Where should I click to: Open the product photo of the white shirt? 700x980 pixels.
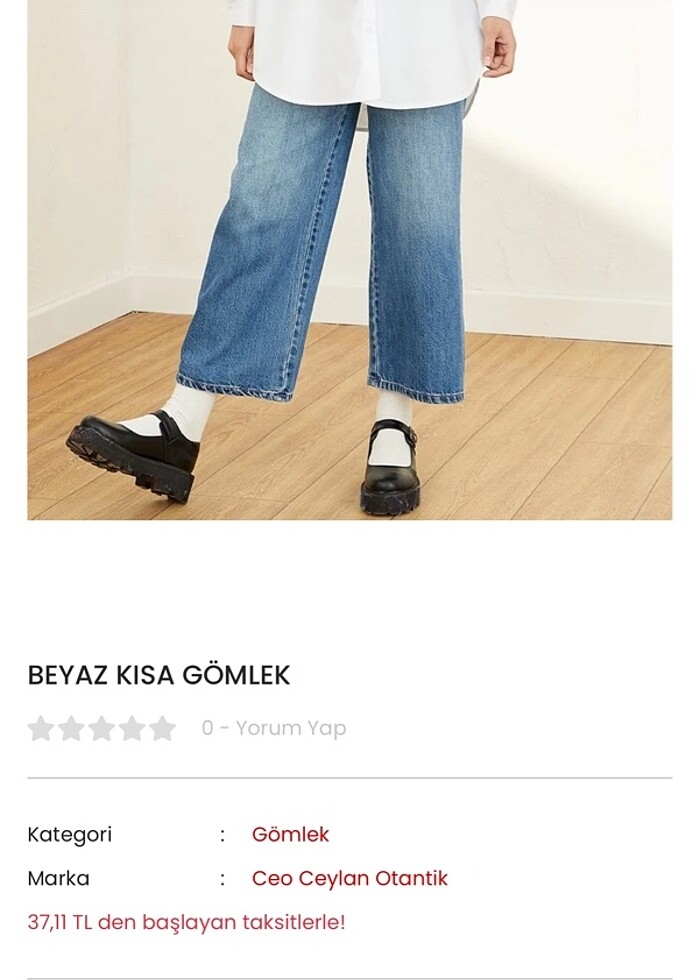pyautogui.click(x=349, y=260)
